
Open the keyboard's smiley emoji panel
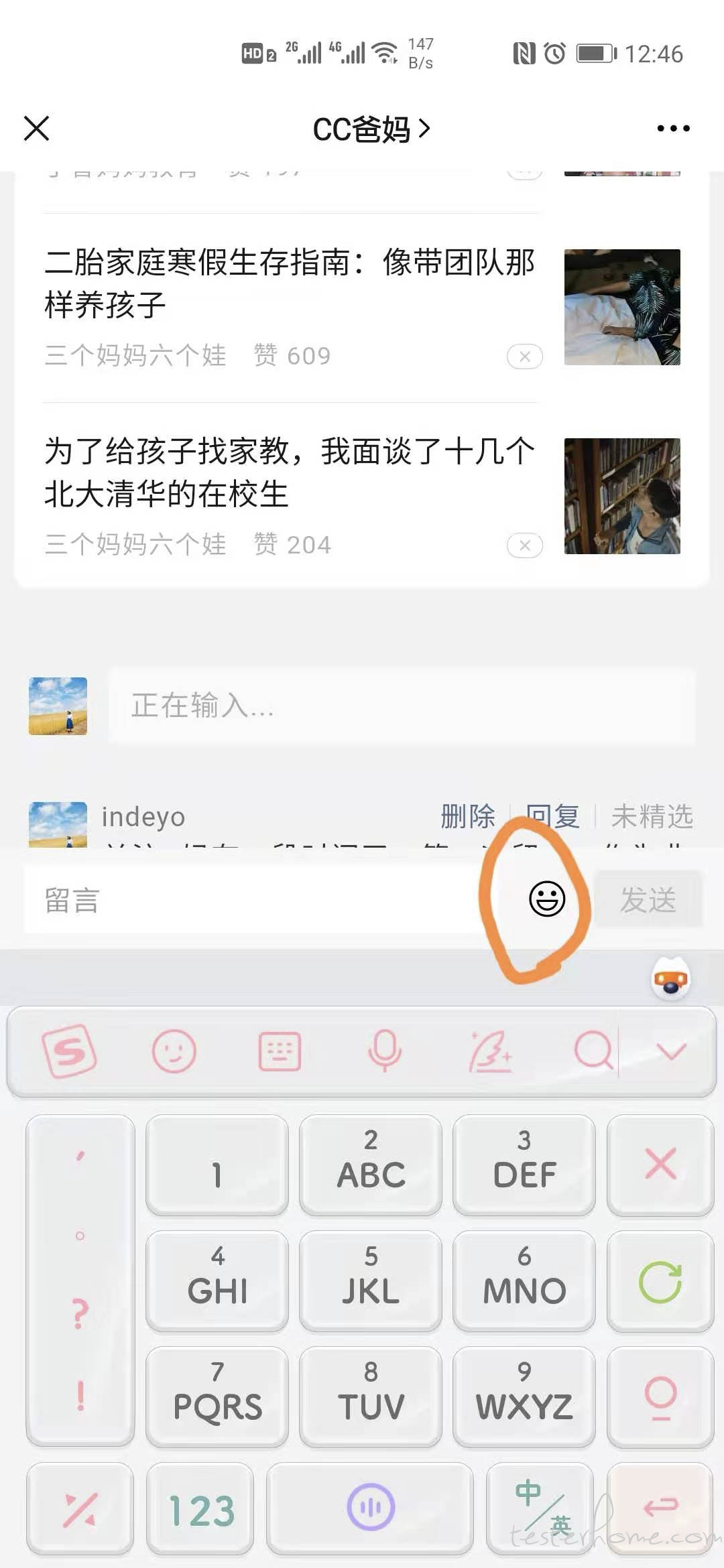[x=174, y=1051]
